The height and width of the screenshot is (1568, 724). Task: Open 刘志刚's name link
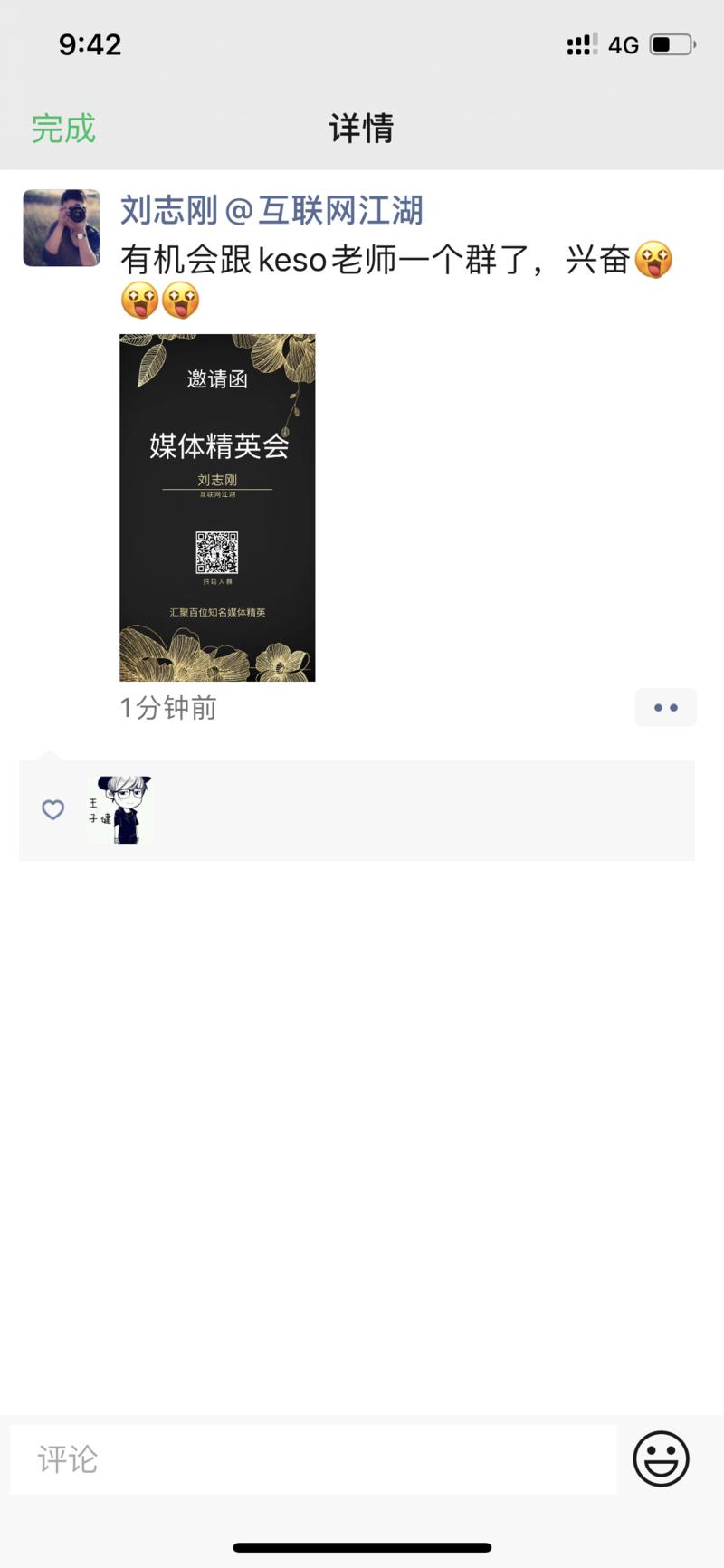pos(164,209)
